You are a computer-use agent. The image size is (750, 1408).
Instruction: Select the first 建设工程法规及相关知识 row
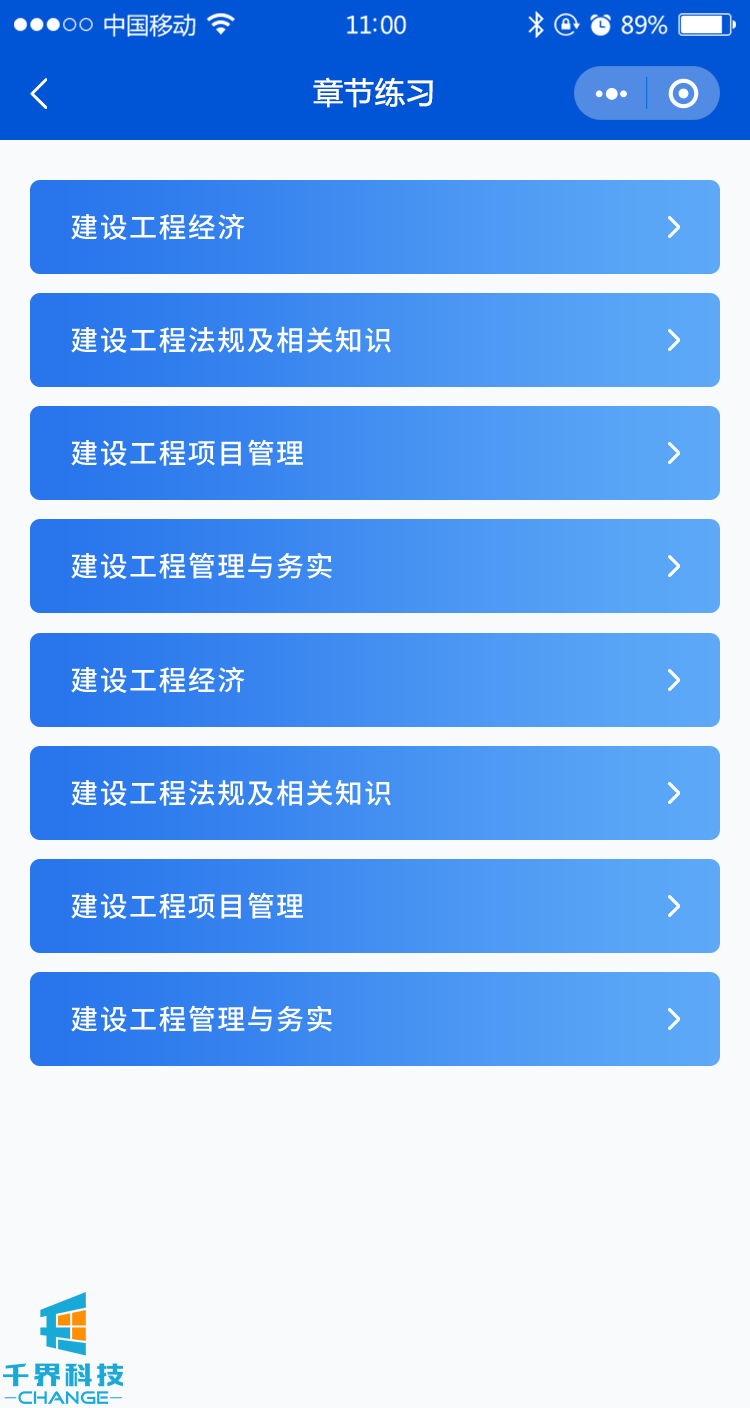[375, 340]
